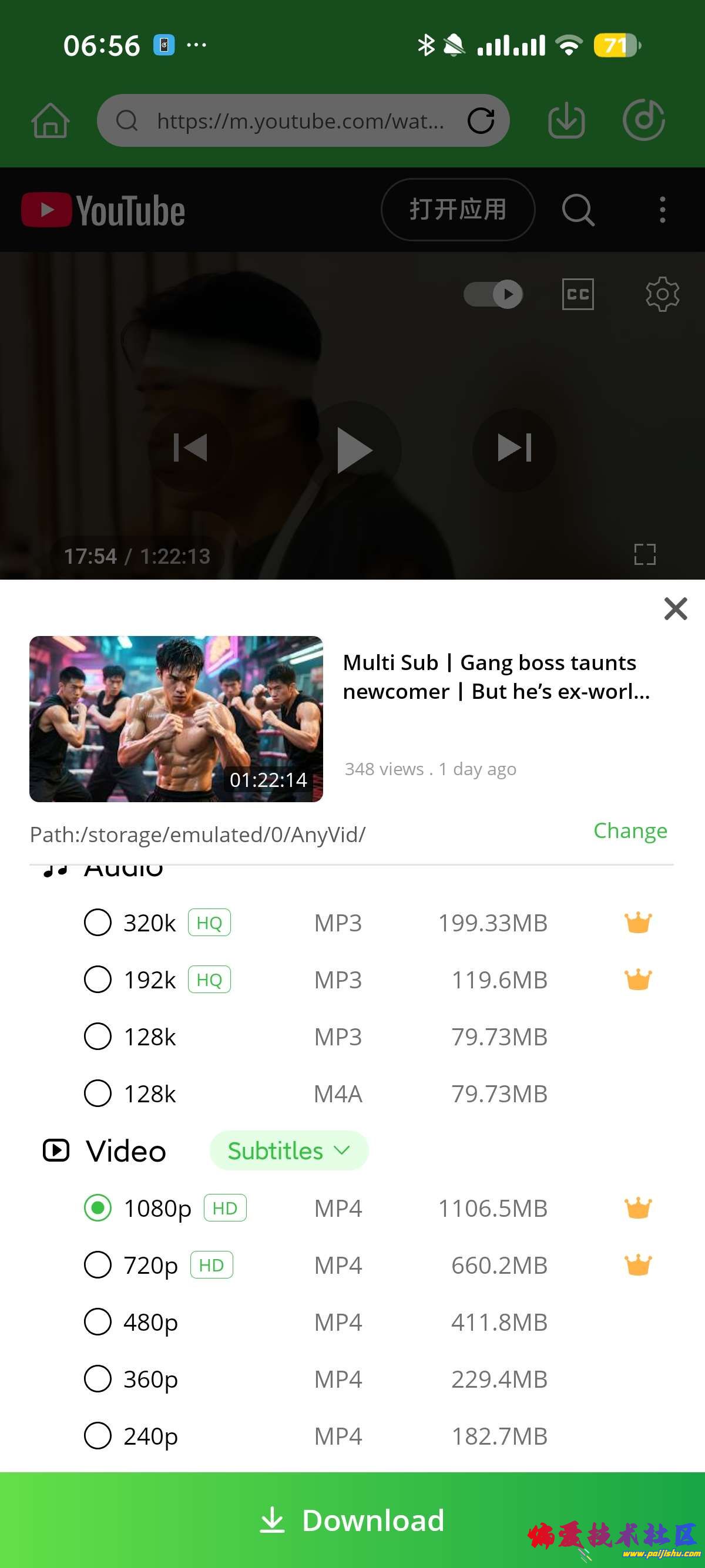Choose the 128k MP3 audio option
The height and width of the screenshot is (1568, 705).
tap(98, 1037)
